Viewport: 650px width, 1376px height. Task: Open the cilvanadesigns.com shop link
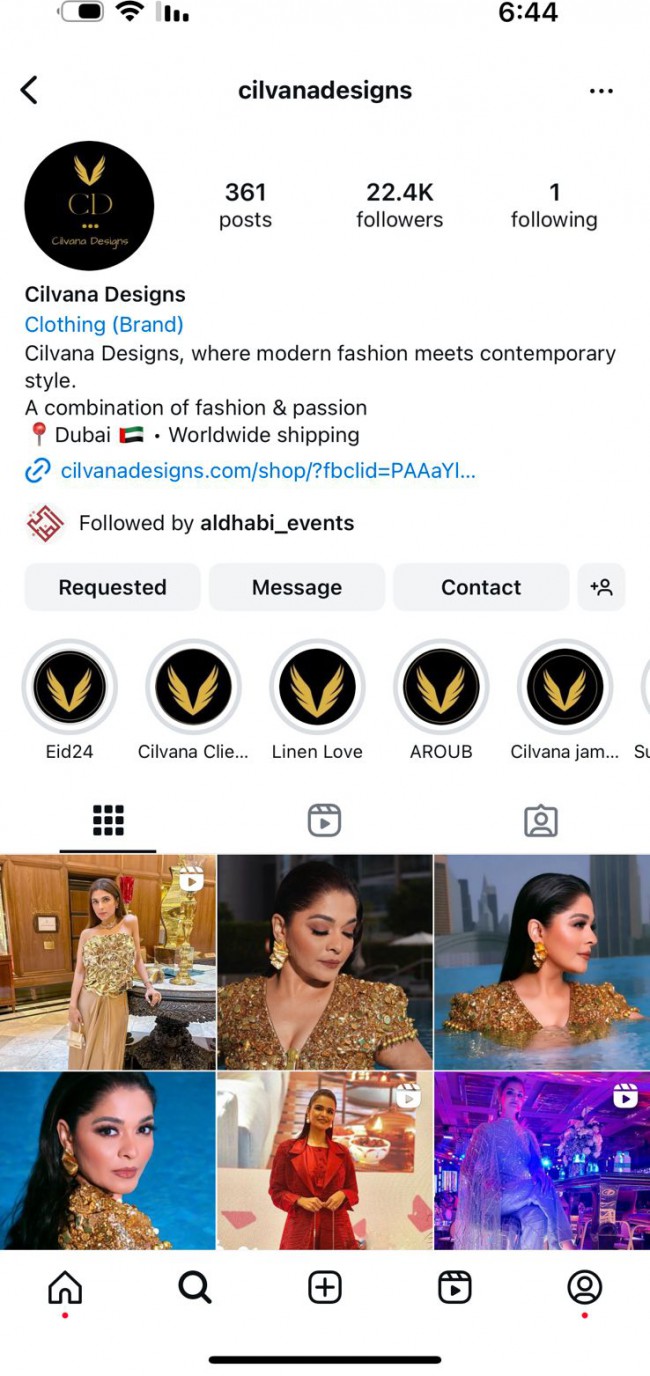click(x=267, y=470)
